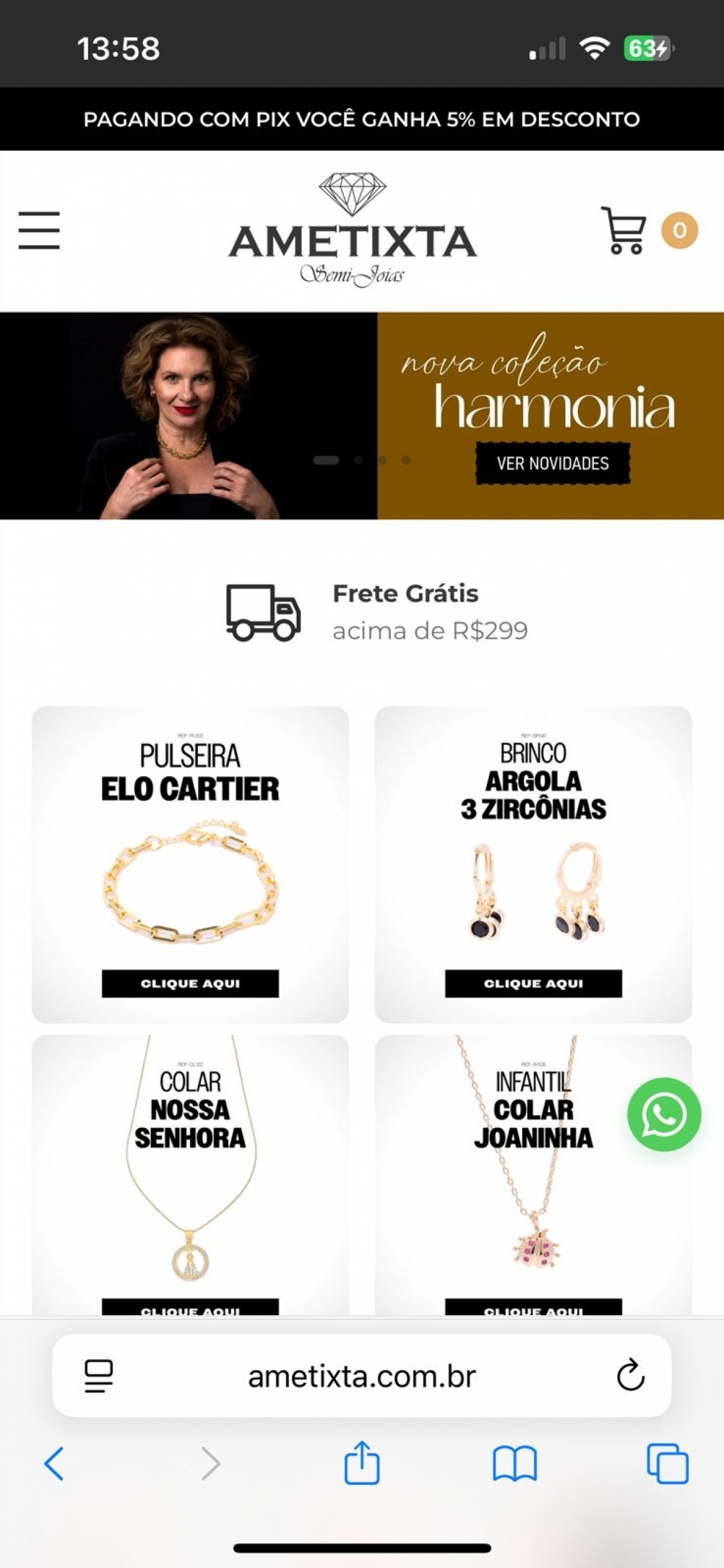
Task: Open the shopping cart
Action: 624,231
